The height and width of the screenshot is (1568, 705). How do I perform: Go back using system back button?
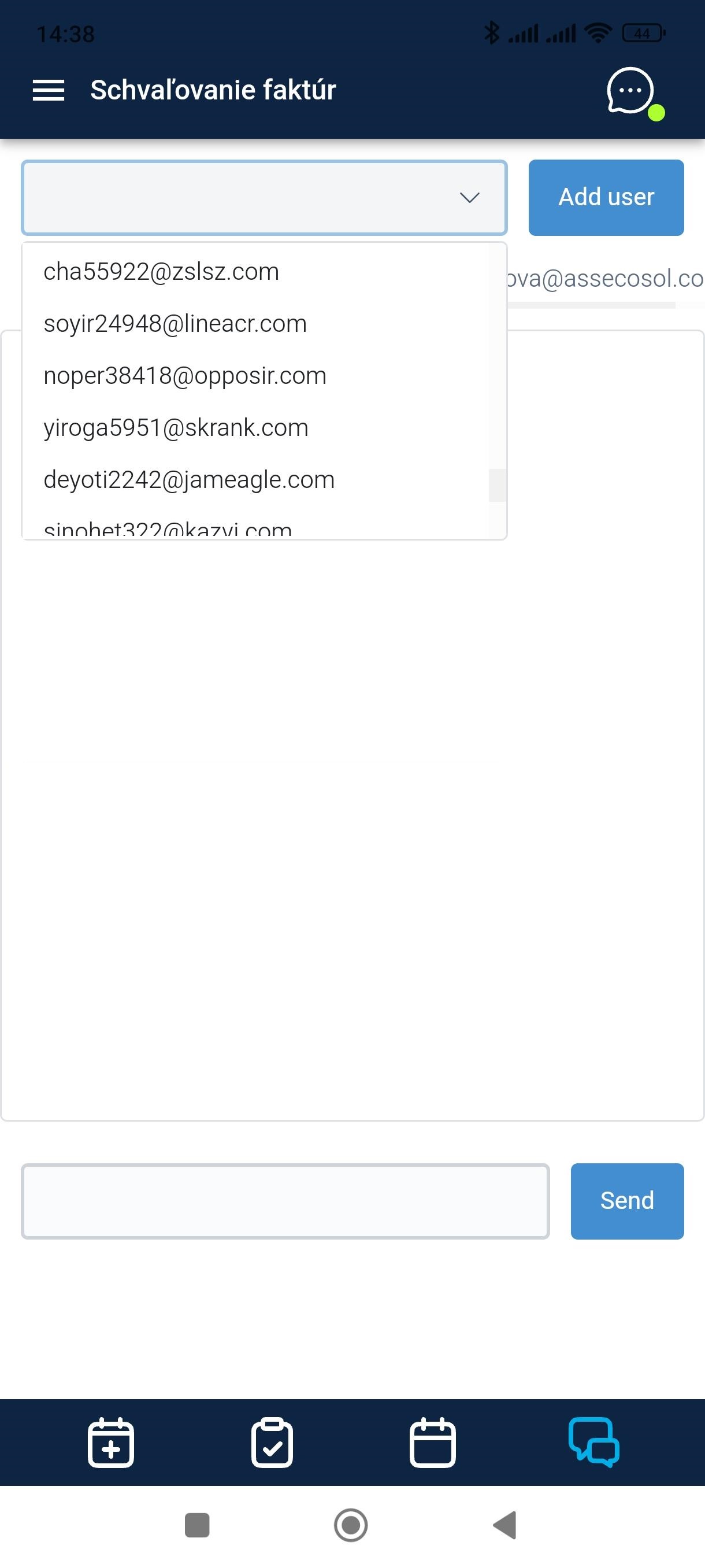pos(505,1525)
